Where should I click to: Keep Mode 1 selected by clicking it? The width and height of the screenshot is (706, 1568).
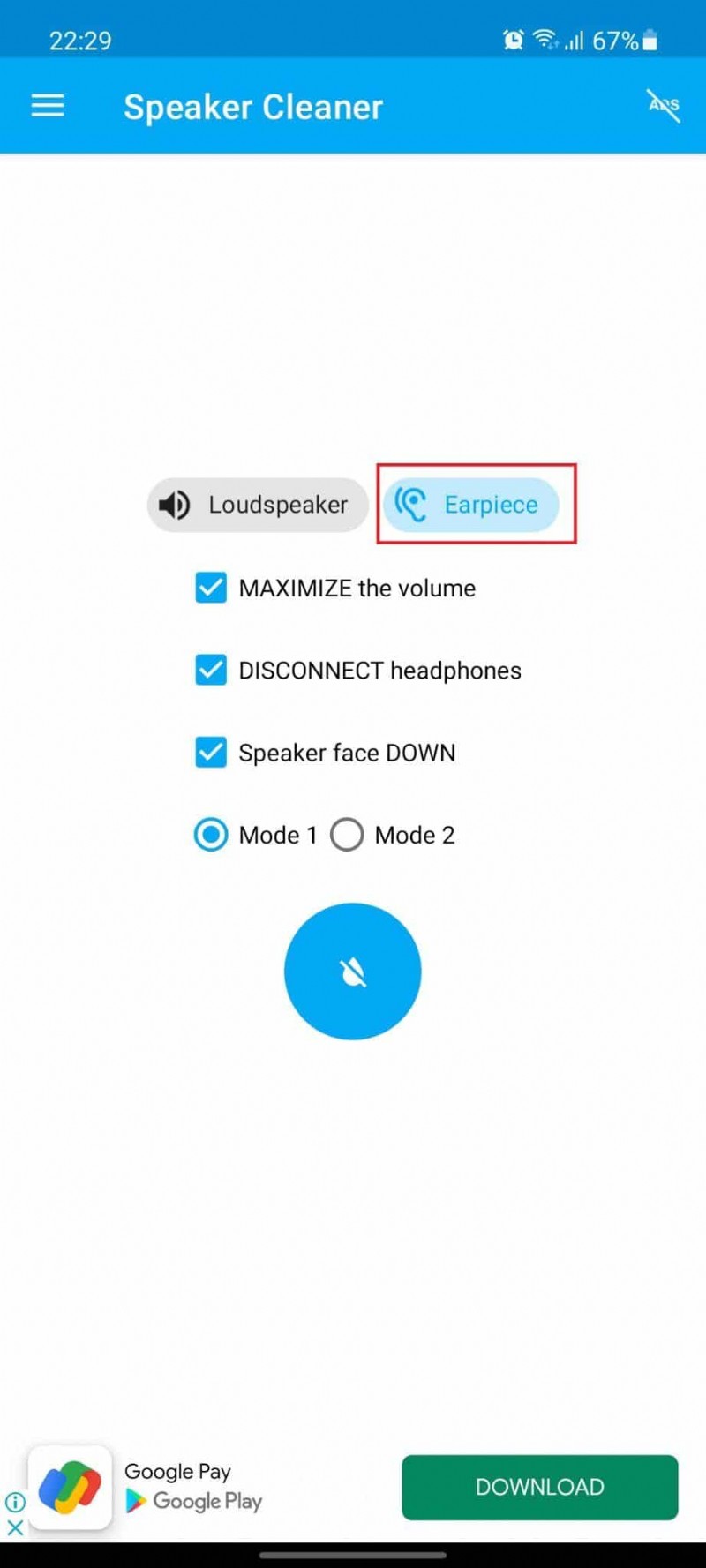210,834
